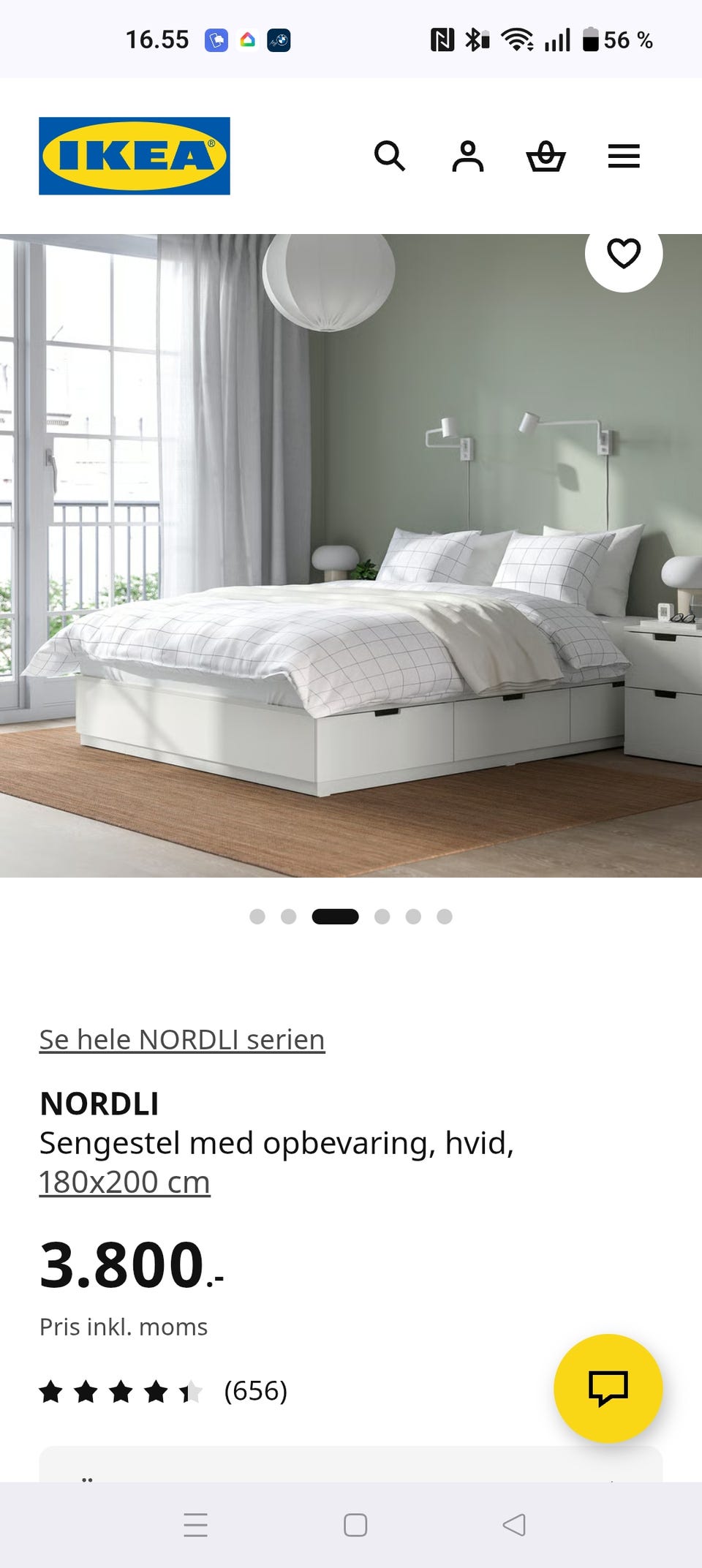Open Se hele NORDLI serien link
Image resolution: width=702 pixels, height=1568 pixels.
tap(181, 1039)
